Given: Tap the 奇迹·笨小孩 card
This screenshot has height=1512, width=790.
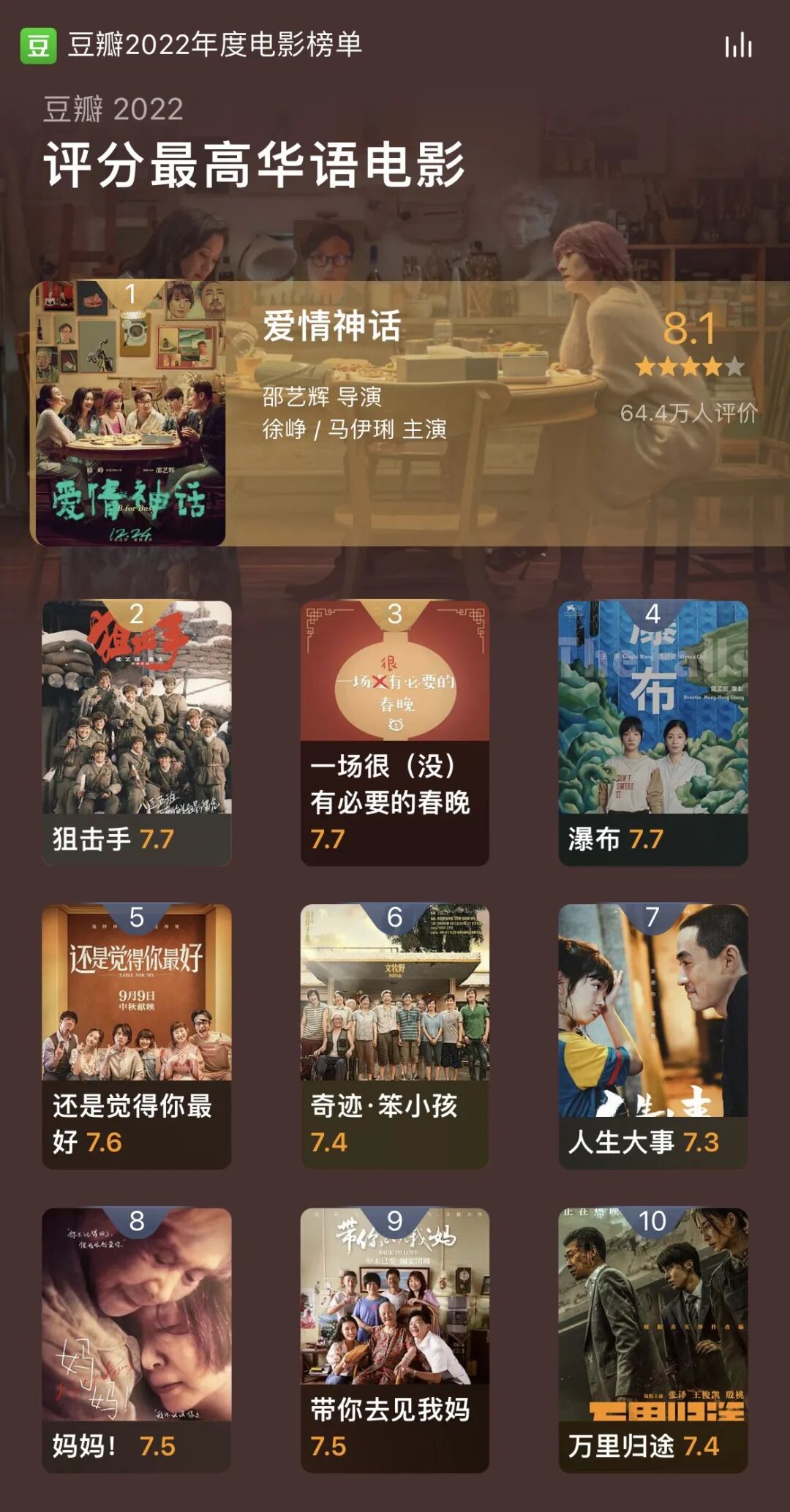Looking at the screenshot, I should coord(395,1036).
